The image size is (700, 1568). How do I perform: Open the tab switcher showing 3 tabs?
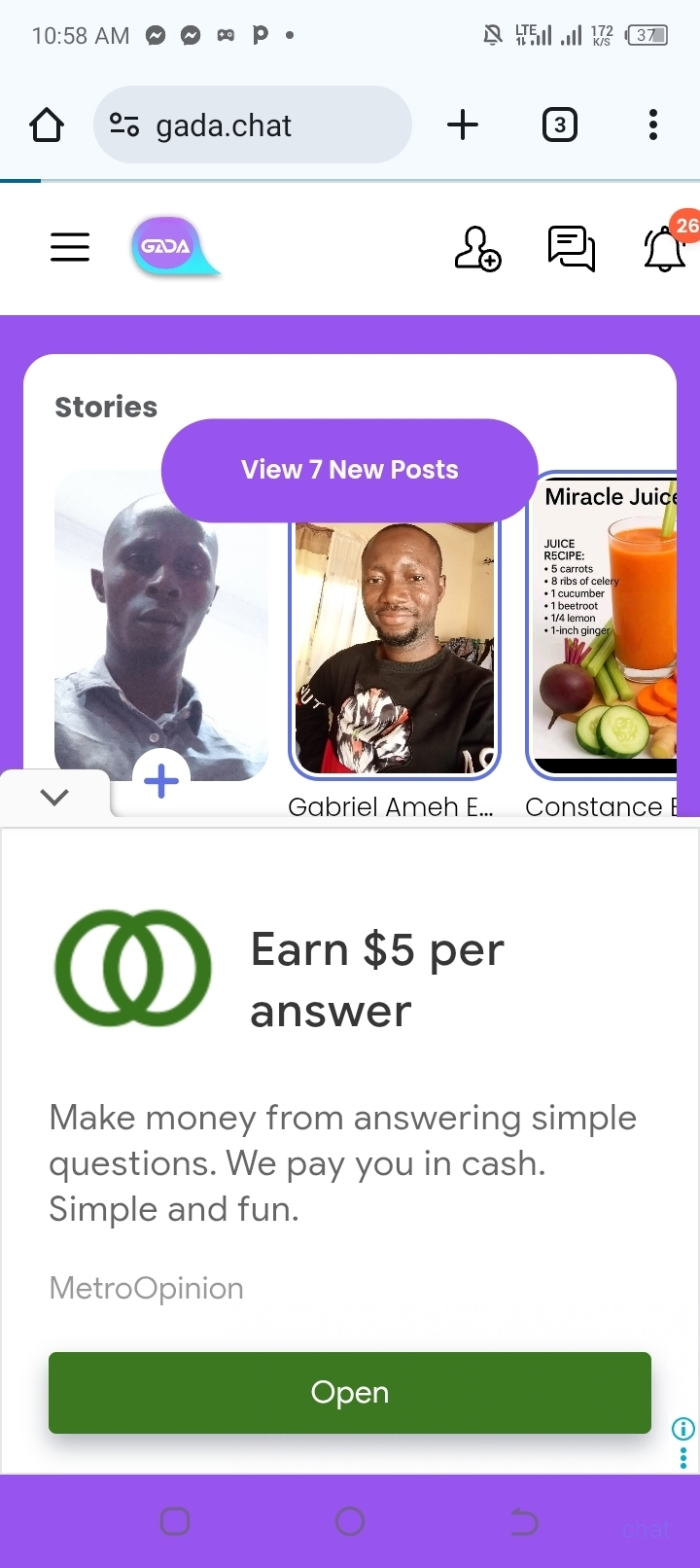(559, 125)
